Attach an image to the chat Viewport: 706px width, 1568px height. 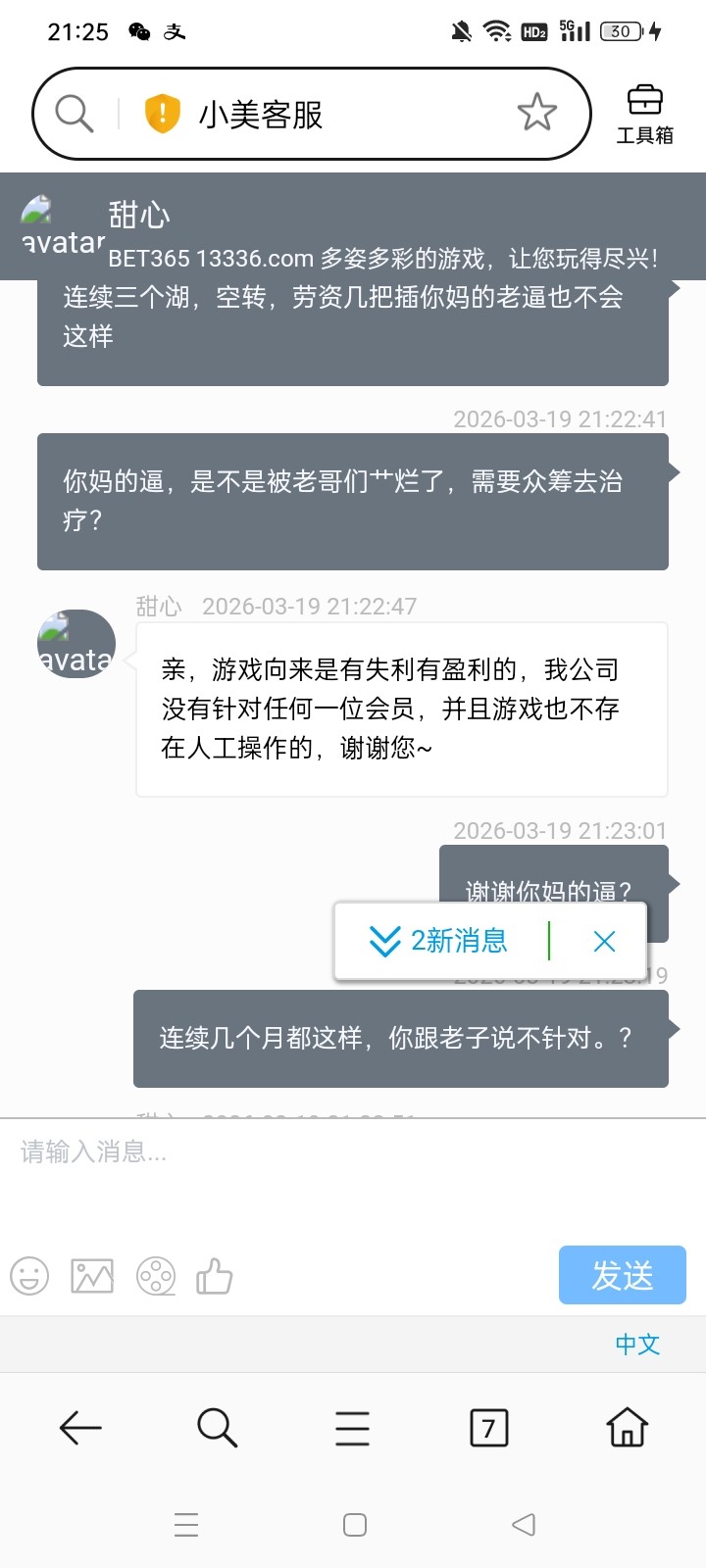coord(92,1277)
